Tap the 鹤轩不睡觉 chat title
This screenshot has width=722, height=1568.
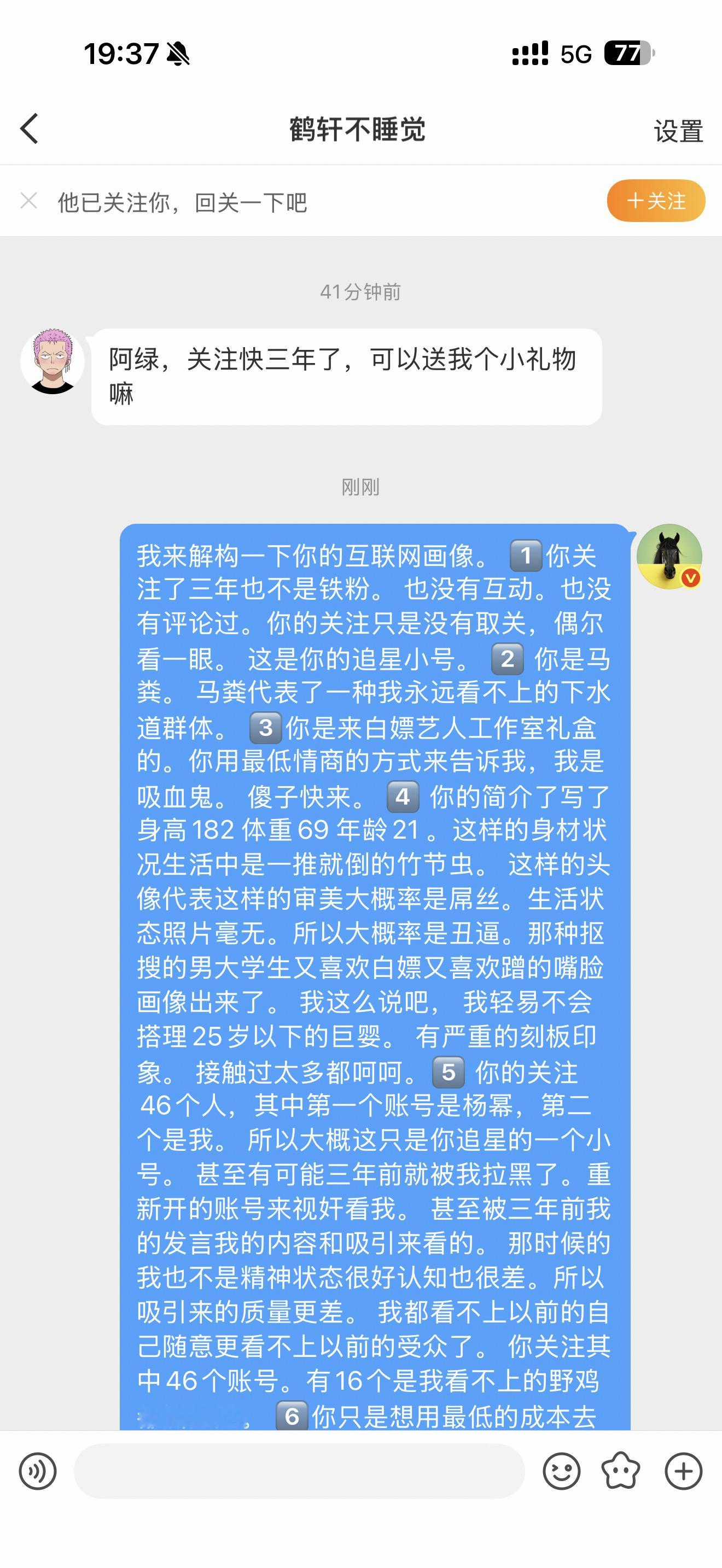360,129
